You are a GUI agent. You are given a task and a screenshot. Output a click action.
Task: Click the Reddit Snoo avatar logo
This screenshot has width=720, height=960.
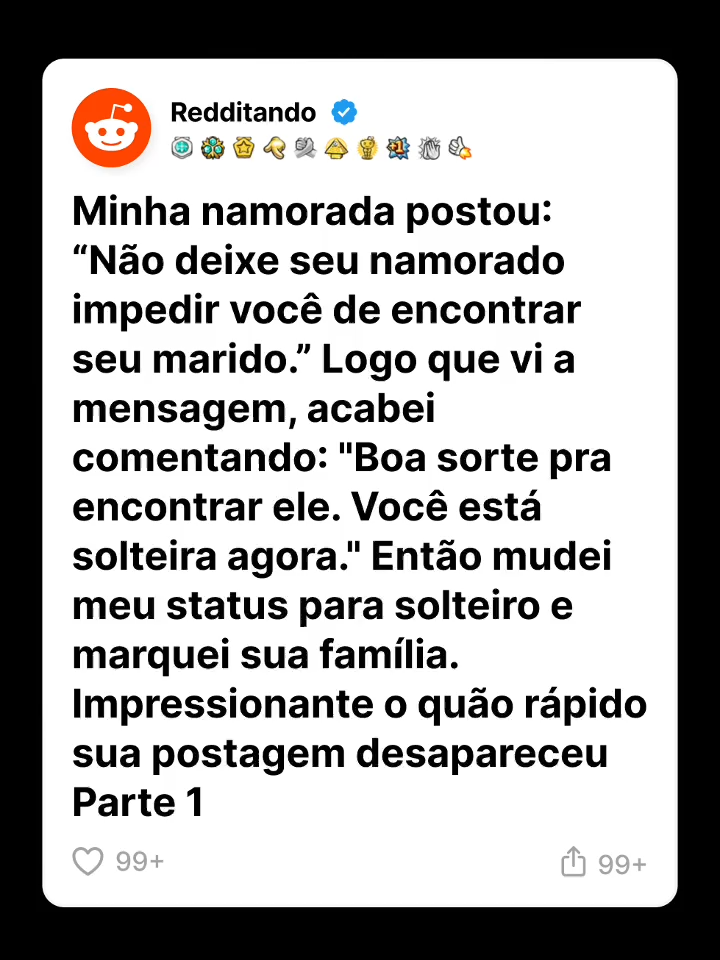(111, 127)
